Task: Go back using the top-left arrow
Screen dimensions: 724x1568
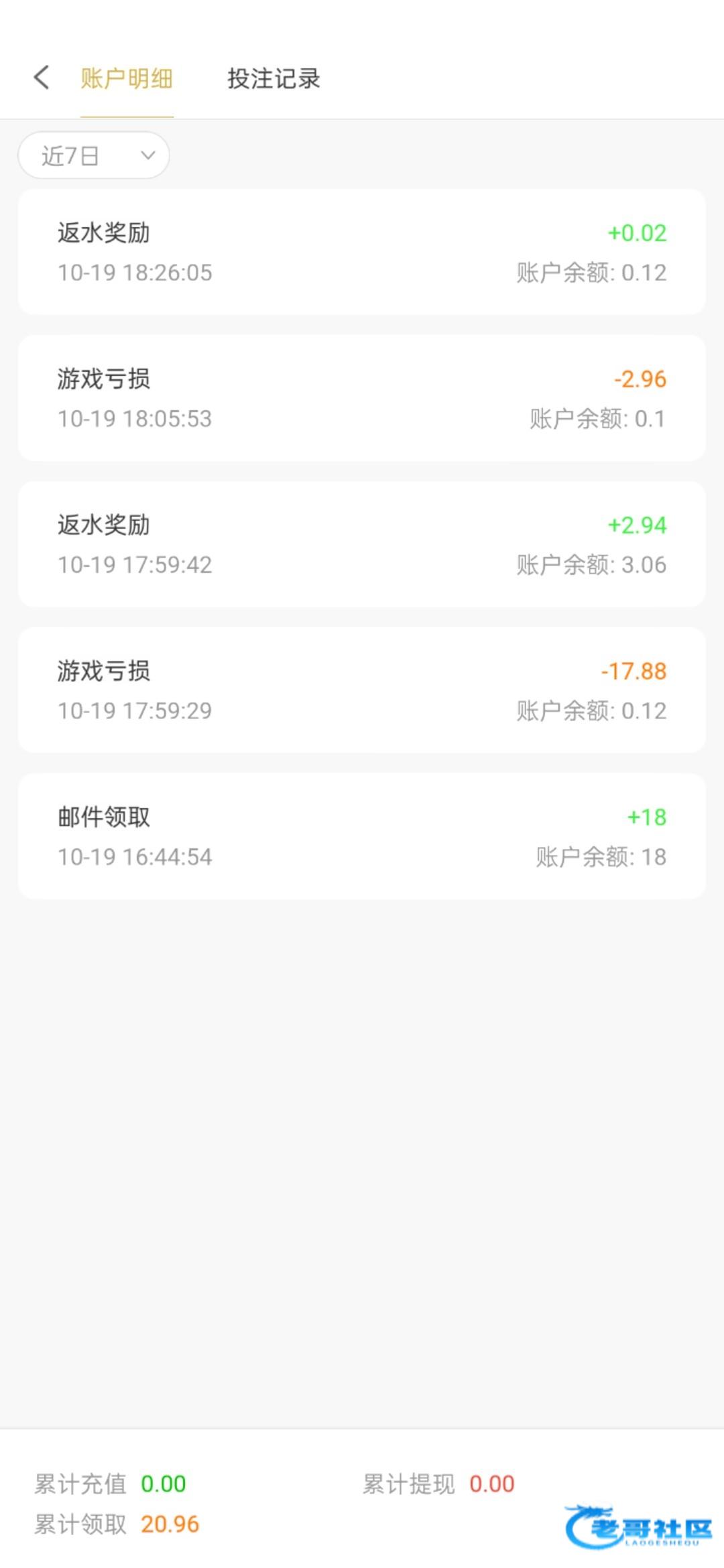Action: pyautogui.click(x=42, y=78)
